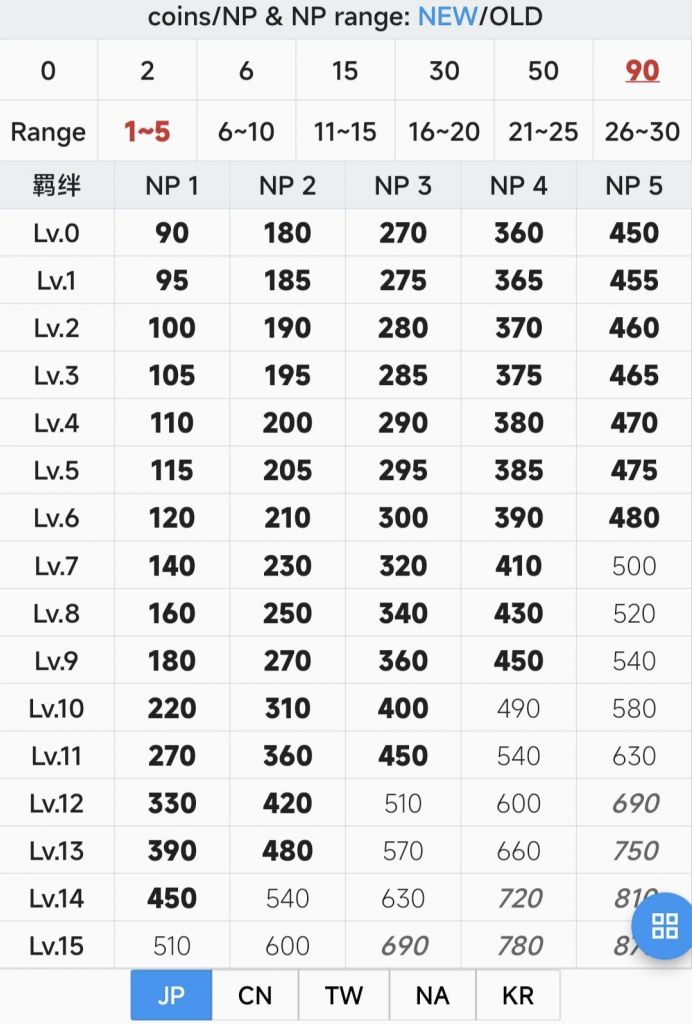Screen dimensions: 692x1024
Task: Choose NP range 26~30
Action: point(642,131)
